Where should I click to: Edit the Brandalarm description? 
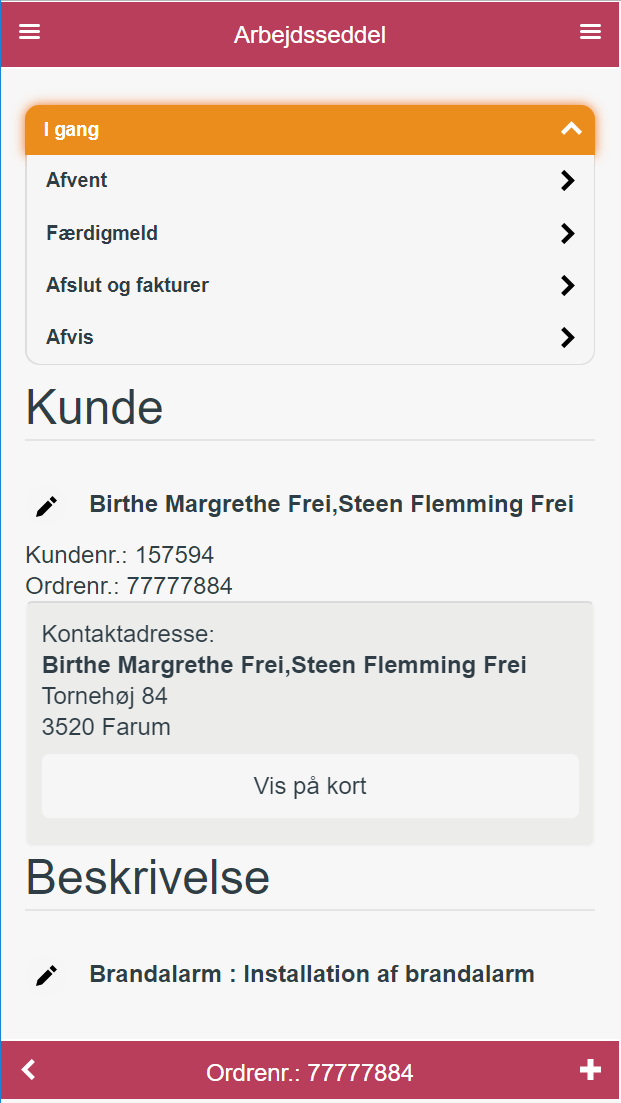point(46,975)
